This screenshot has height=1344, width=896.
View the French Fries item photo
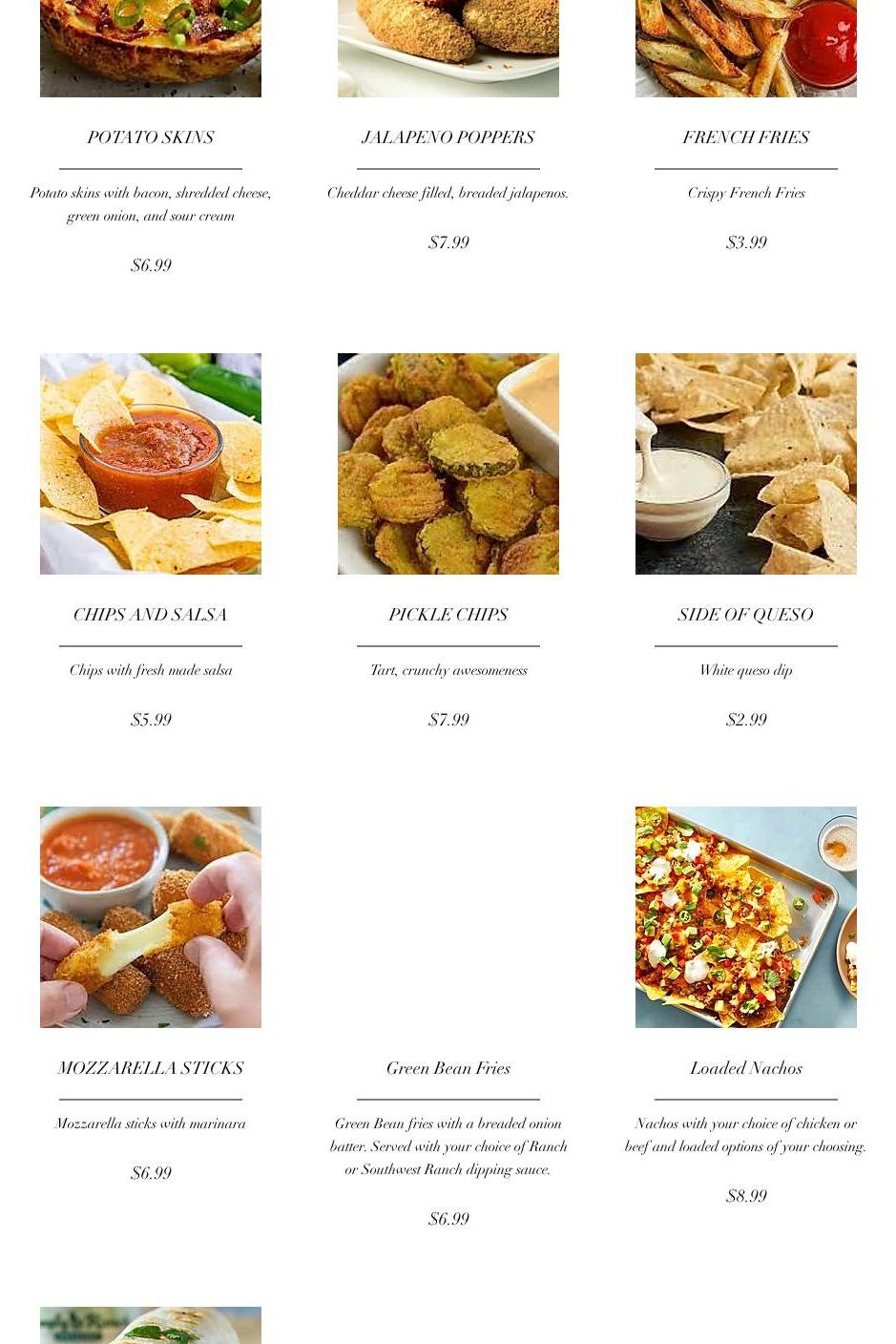(x=746, y=48)
